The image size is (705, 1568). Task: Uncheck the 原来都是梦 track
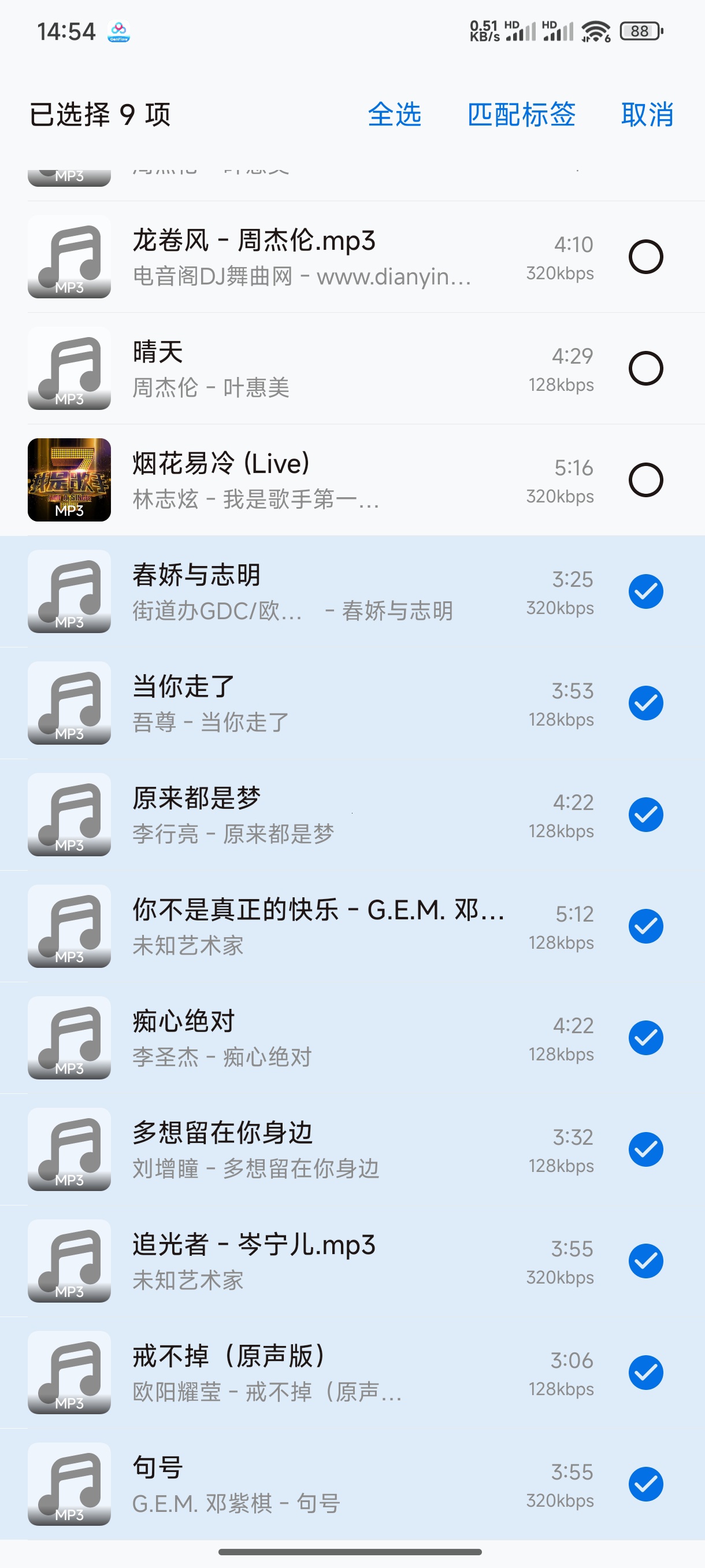647,815
